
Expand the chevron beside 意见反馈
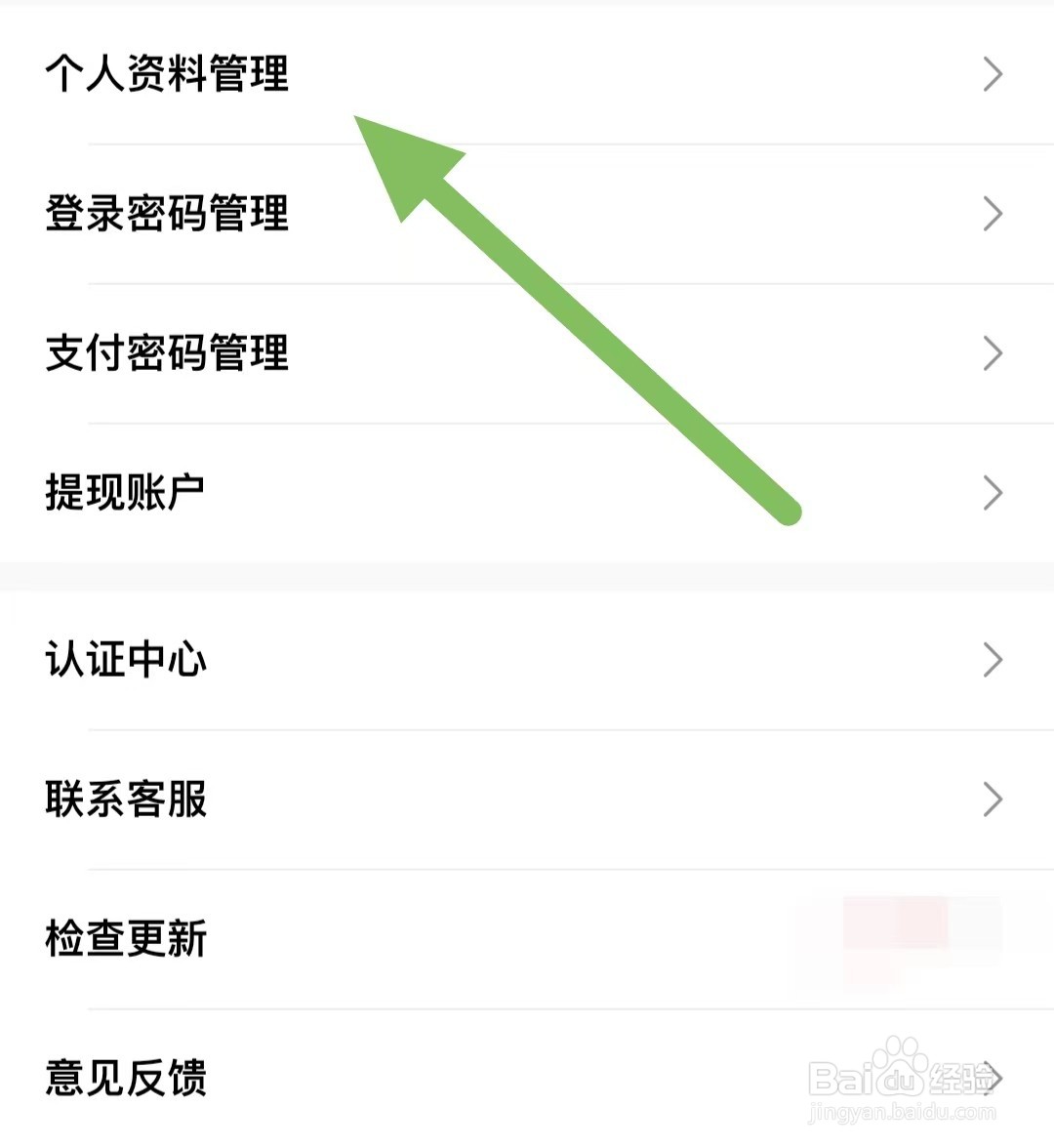[993, 1079]
